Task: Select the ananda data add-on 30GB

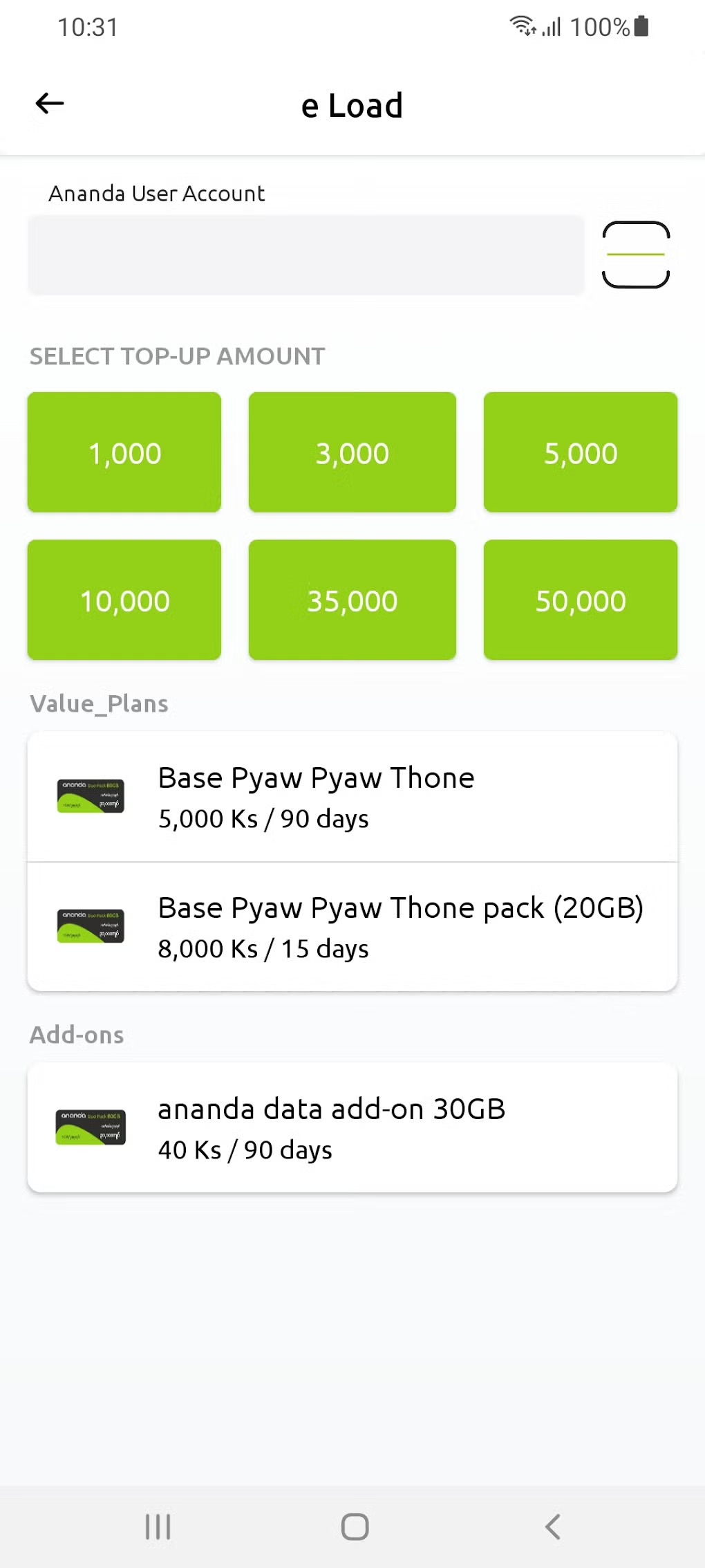Action: (x=352, y=1127)
